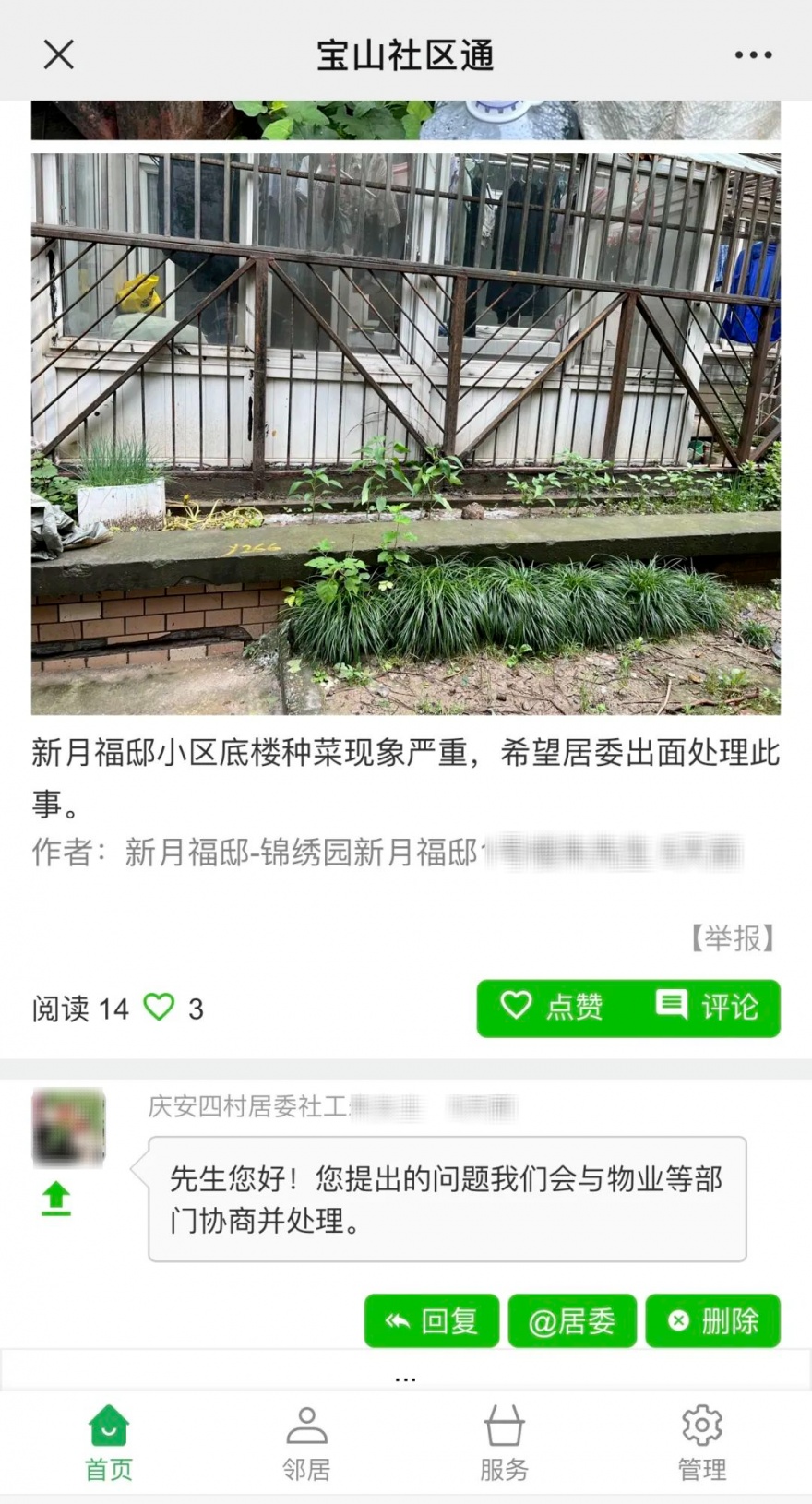Like the post with 点赞 button

pyautogui.click(x=553, y=1007)
